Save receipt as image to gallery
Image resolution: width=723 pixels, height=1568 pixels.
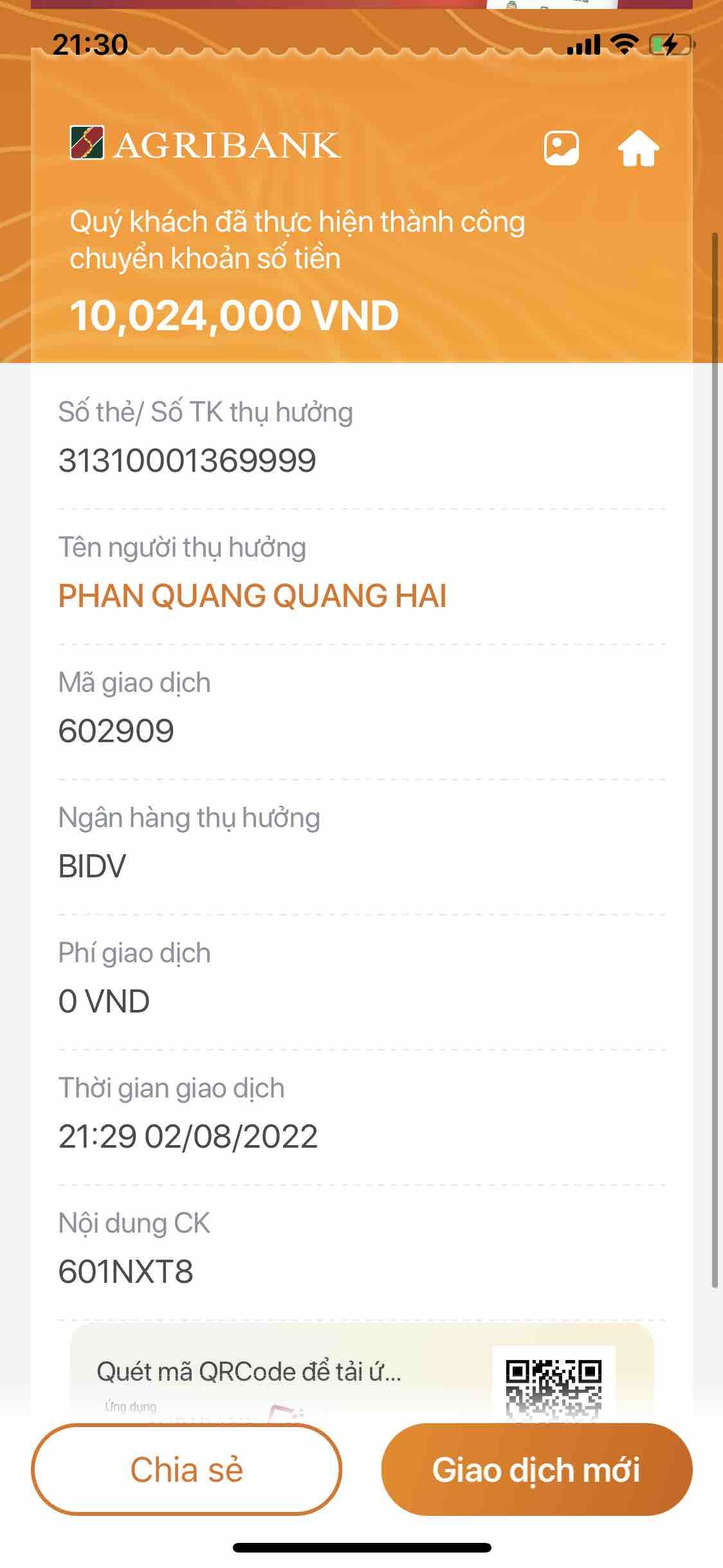tap(561, 148)
